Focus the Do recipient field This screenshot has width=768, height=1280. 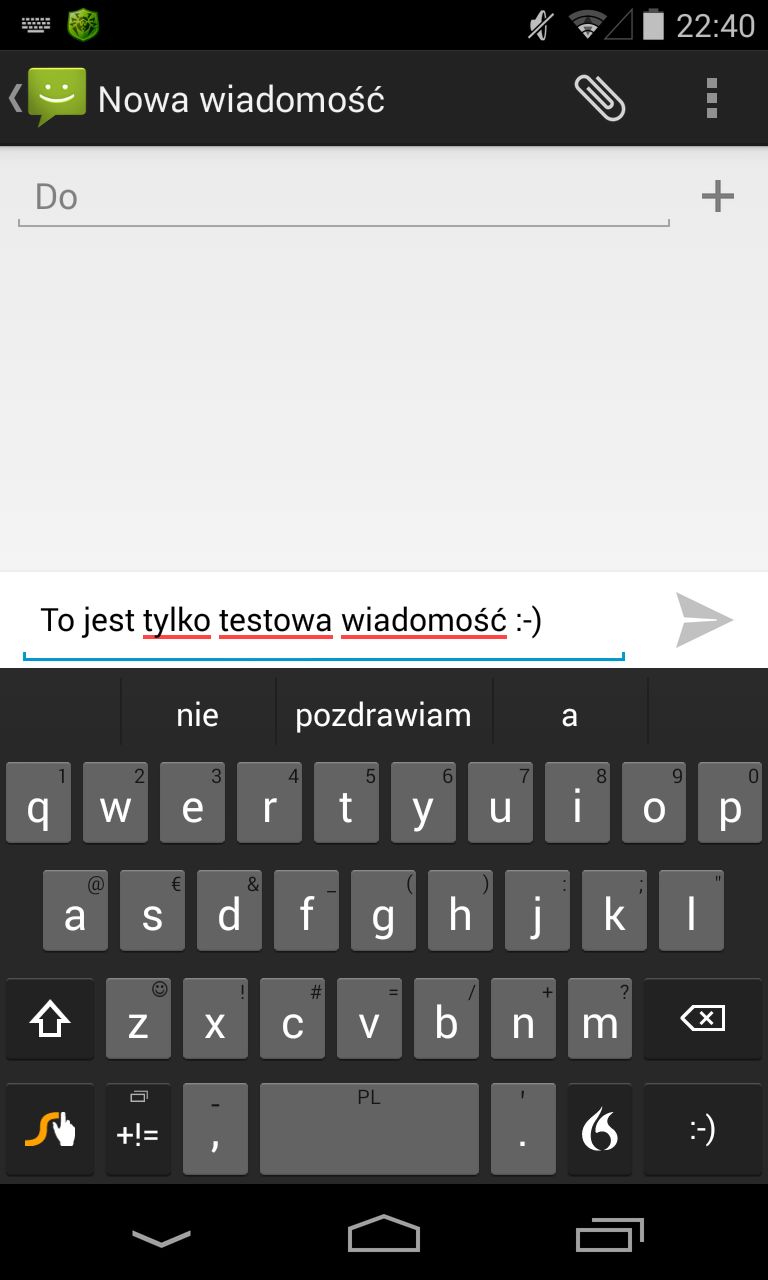(343, 197)
